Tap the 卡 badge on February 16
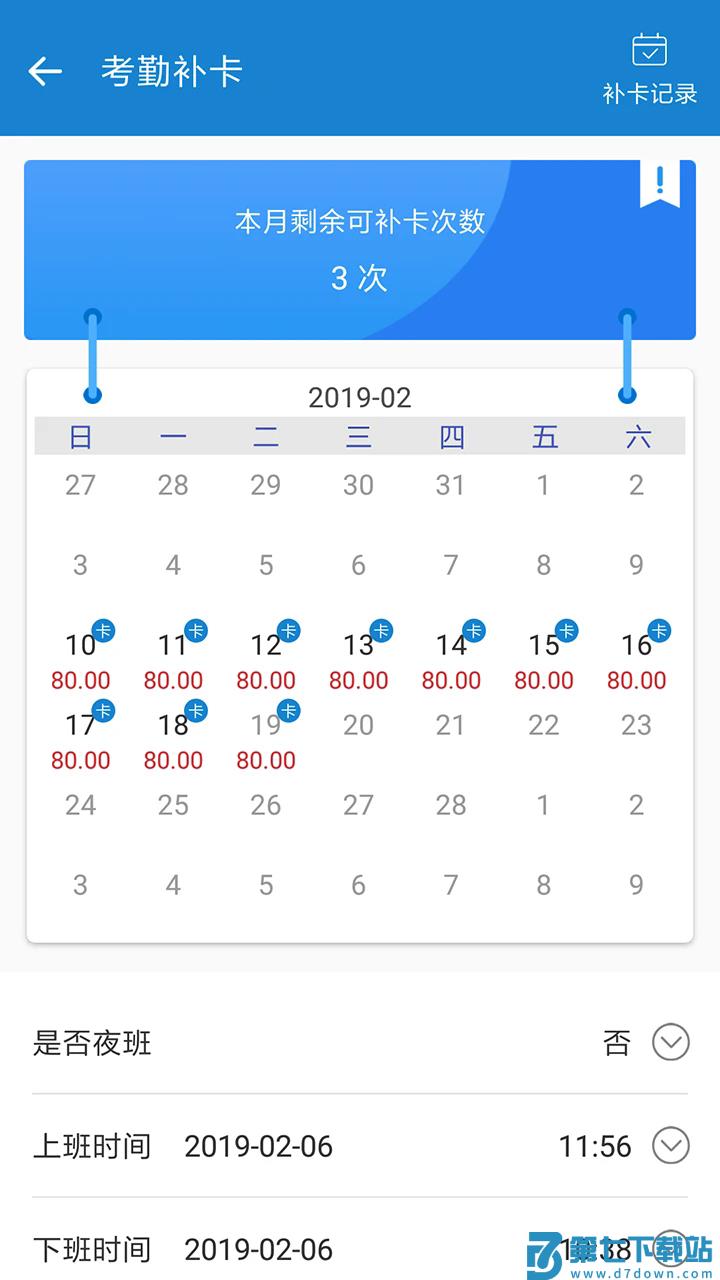This screenshot has width=720, height=1280. pos(661,631)
